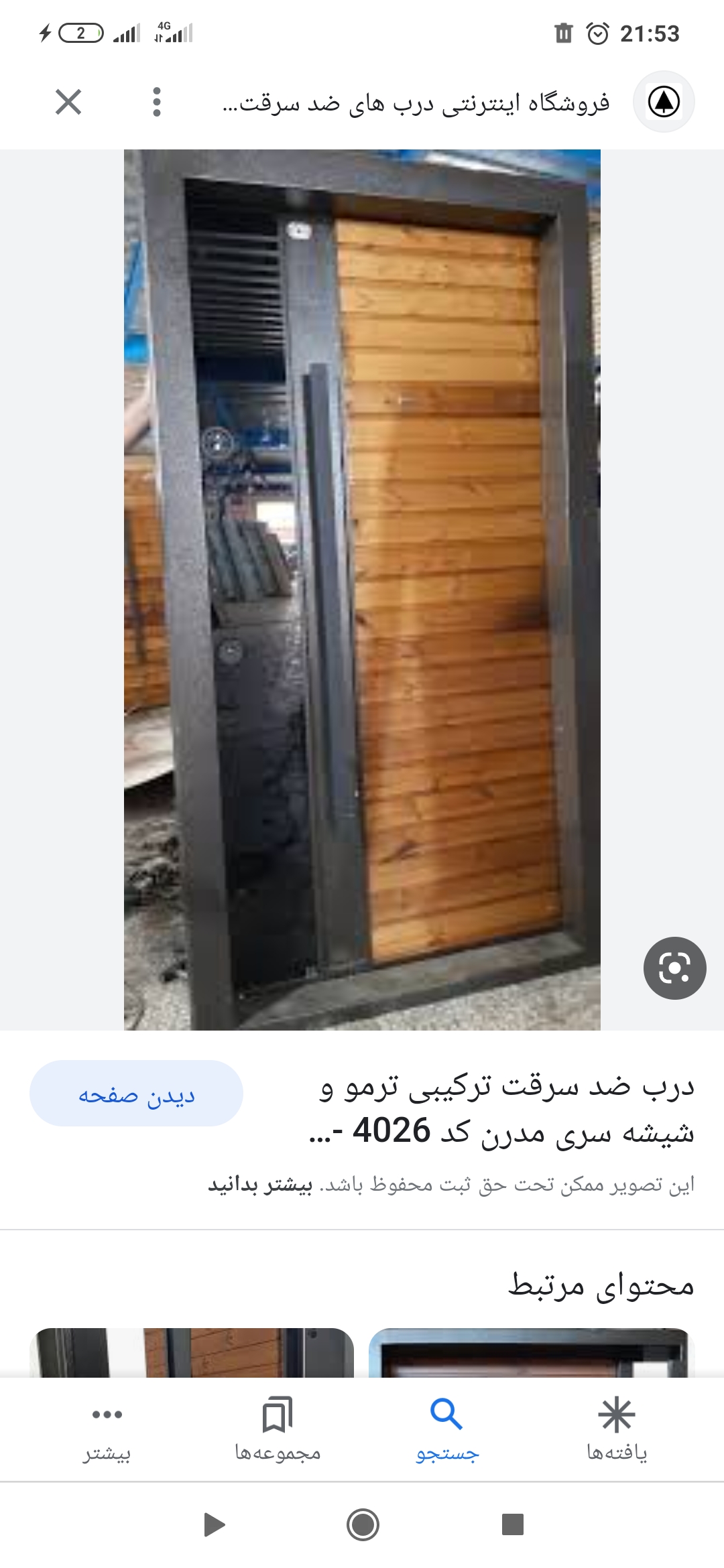Image resolution: width=724 pixels, height=1568 pixels.
Task: Open the main security door image
Action: pos(362,590)
